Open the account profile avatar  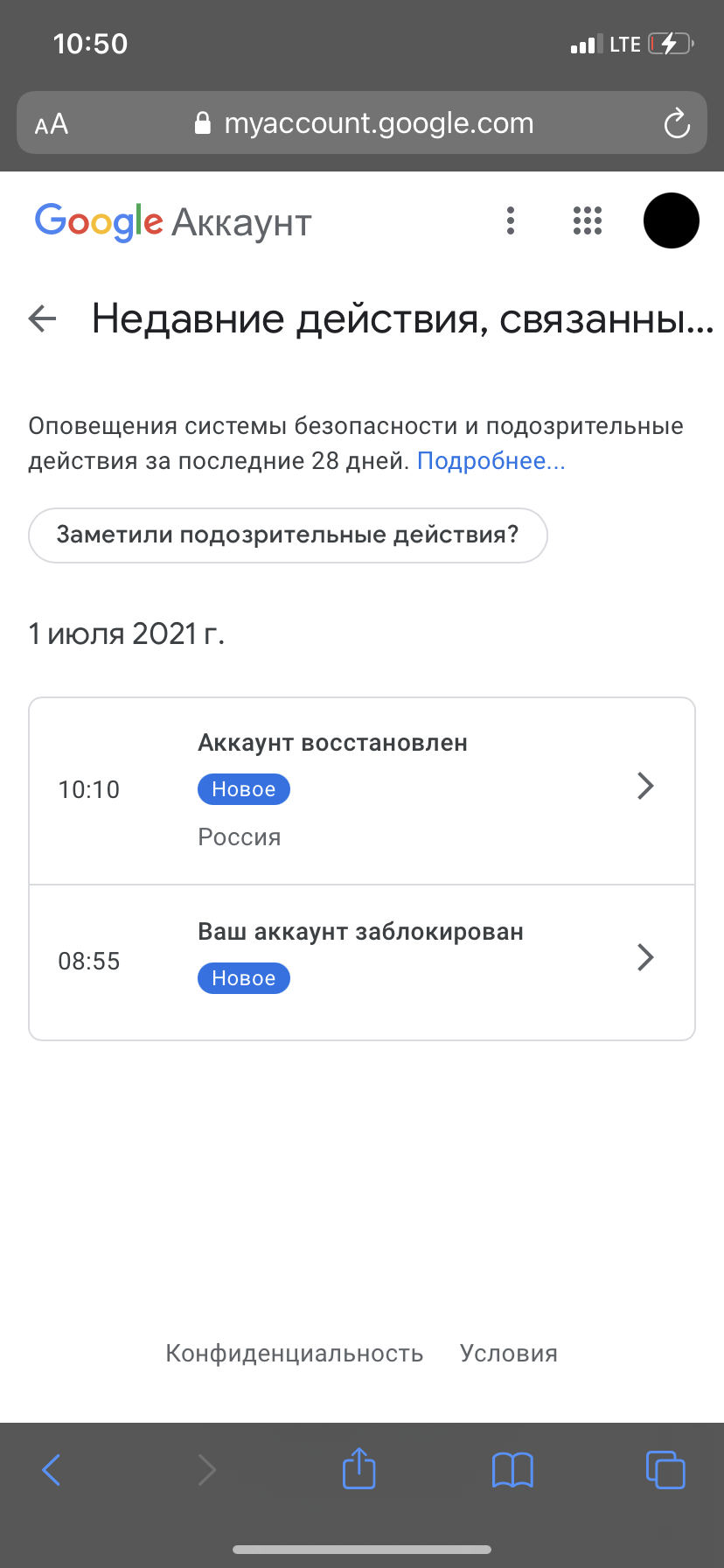tap(672, 220)
